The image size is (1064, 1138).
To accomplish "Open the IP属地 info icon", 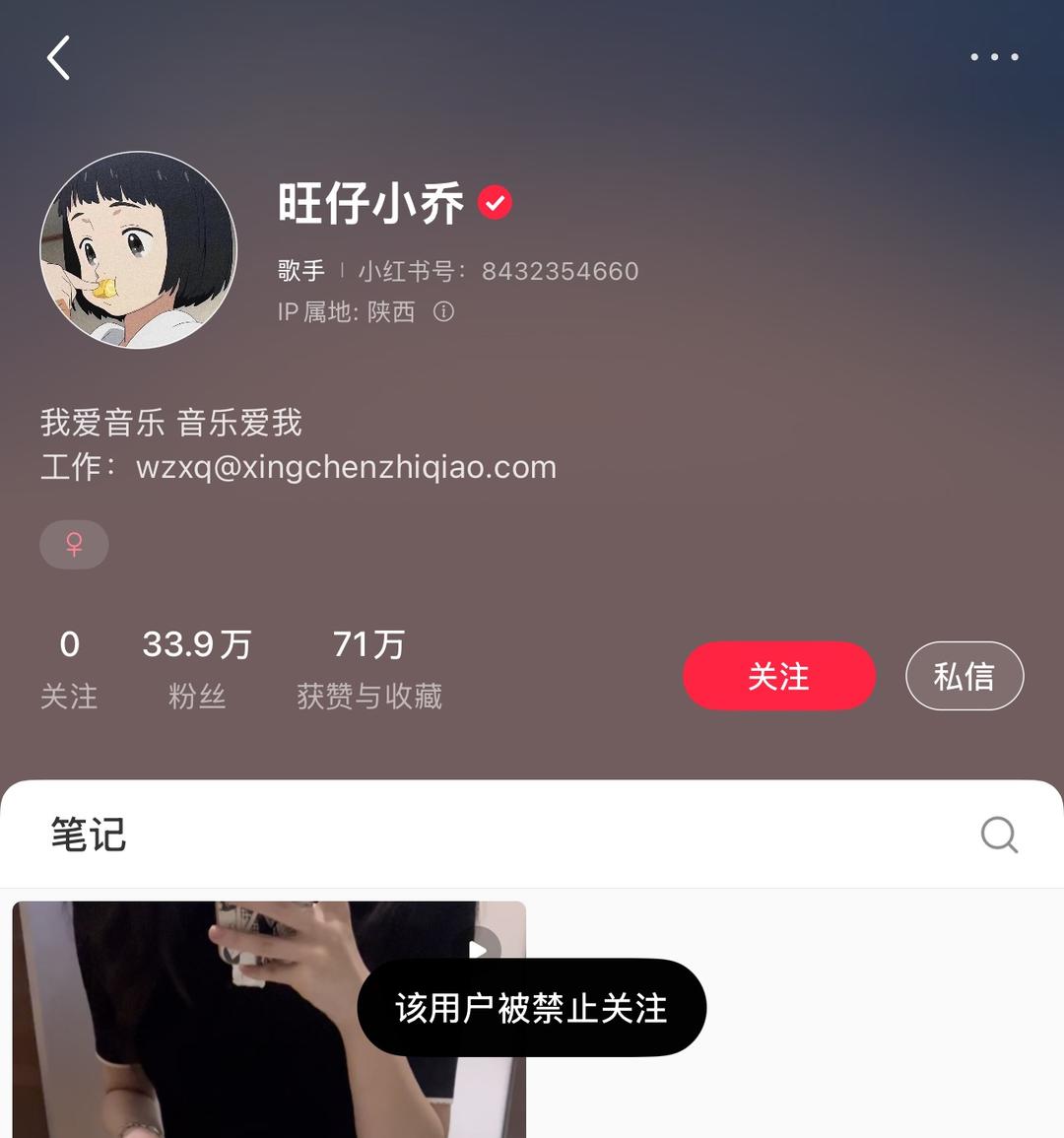I will tap(444, 312).
